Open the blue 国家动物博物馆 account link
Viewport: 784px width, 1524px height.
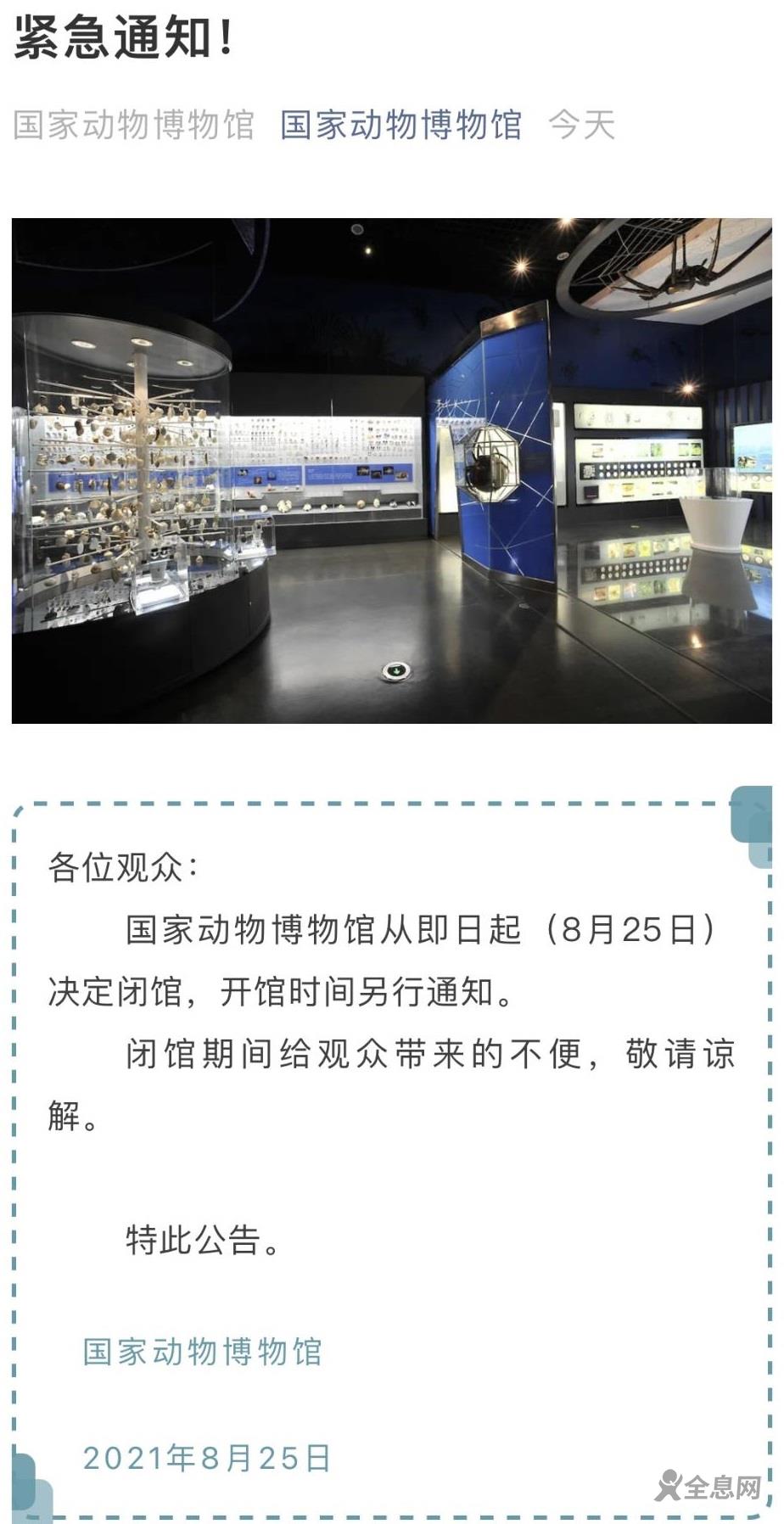[400, 125]
